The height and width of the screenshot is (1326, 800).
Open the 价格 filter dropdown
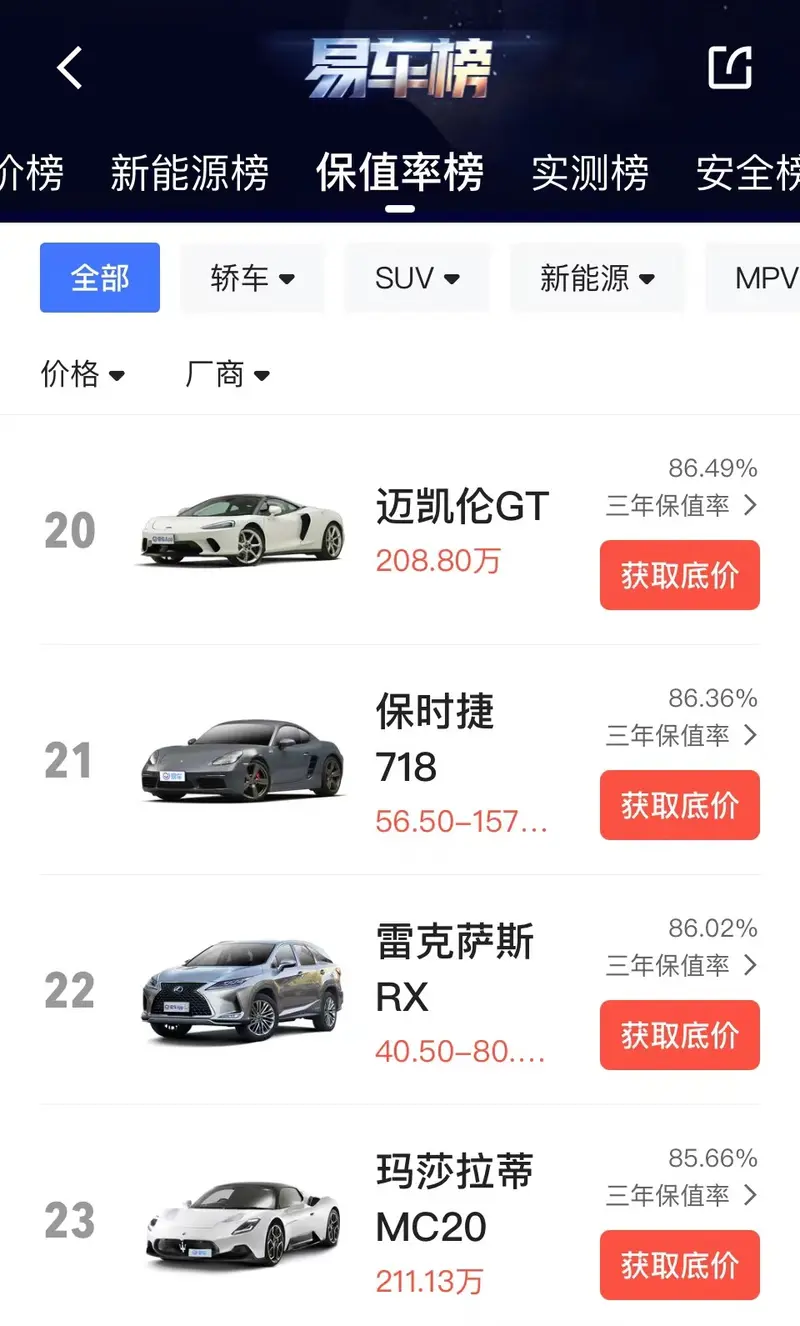pos(83,374)
